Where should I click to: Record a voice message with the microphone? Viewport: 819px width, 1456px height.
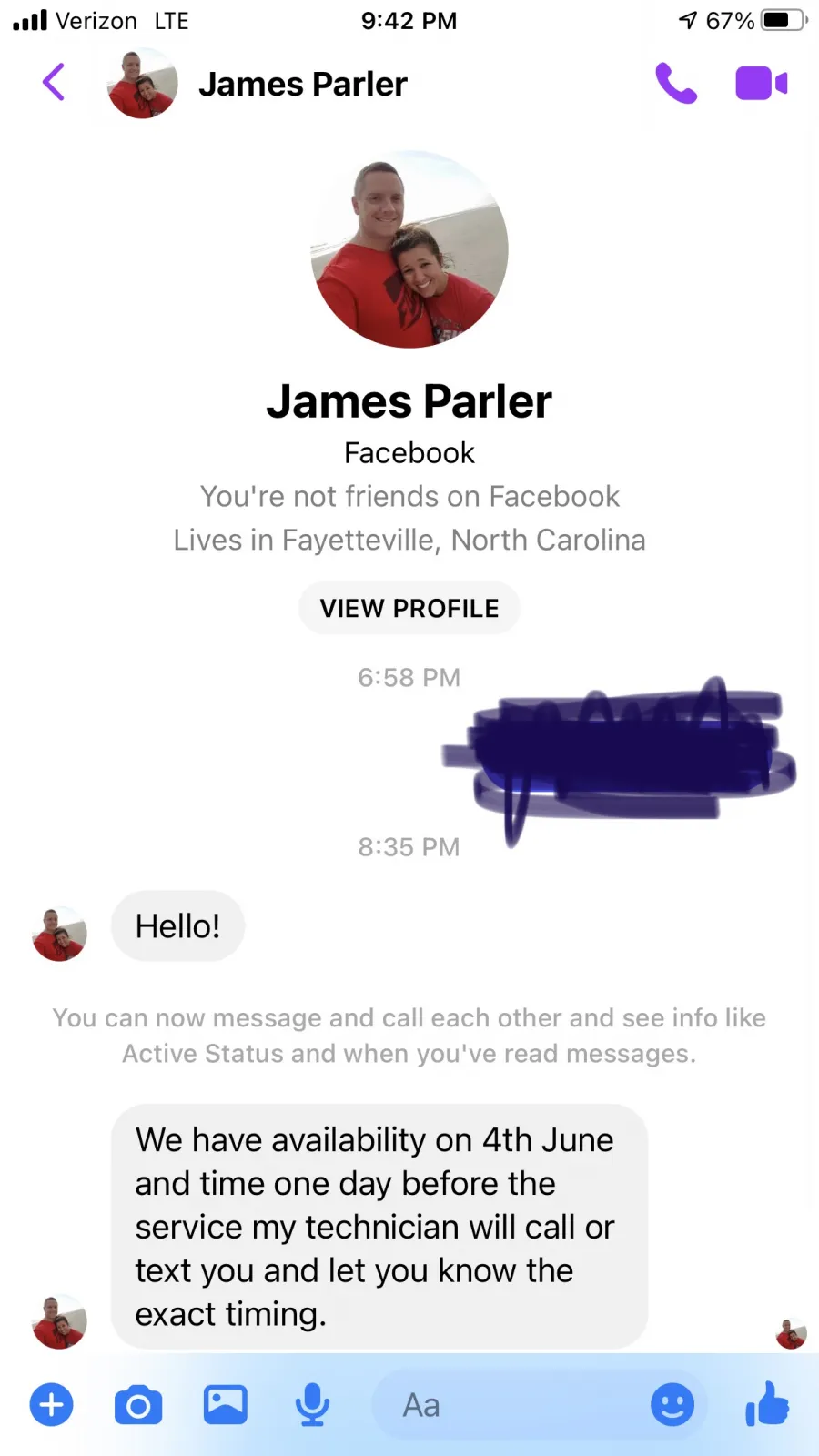tap(312, 1405)
